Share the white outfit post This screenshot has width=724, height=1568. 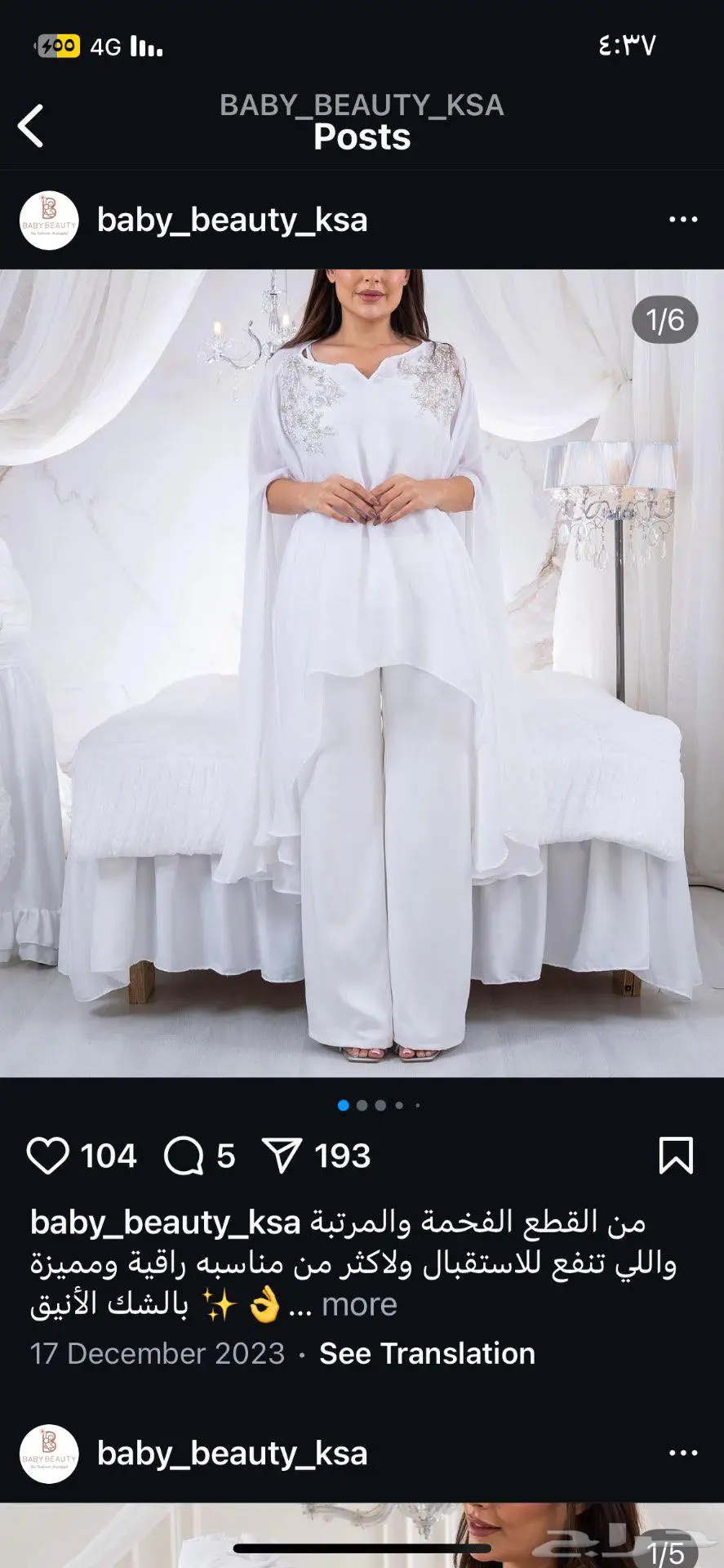click(x=282, y=1156)
